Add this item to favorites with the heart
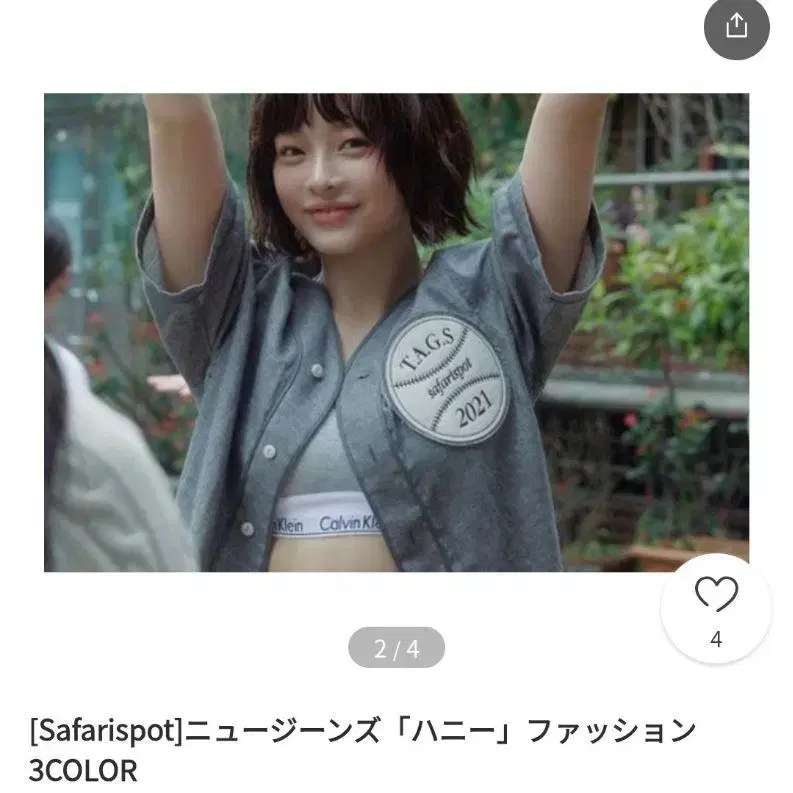Screen dimensions: 793x793 point(716,597)
